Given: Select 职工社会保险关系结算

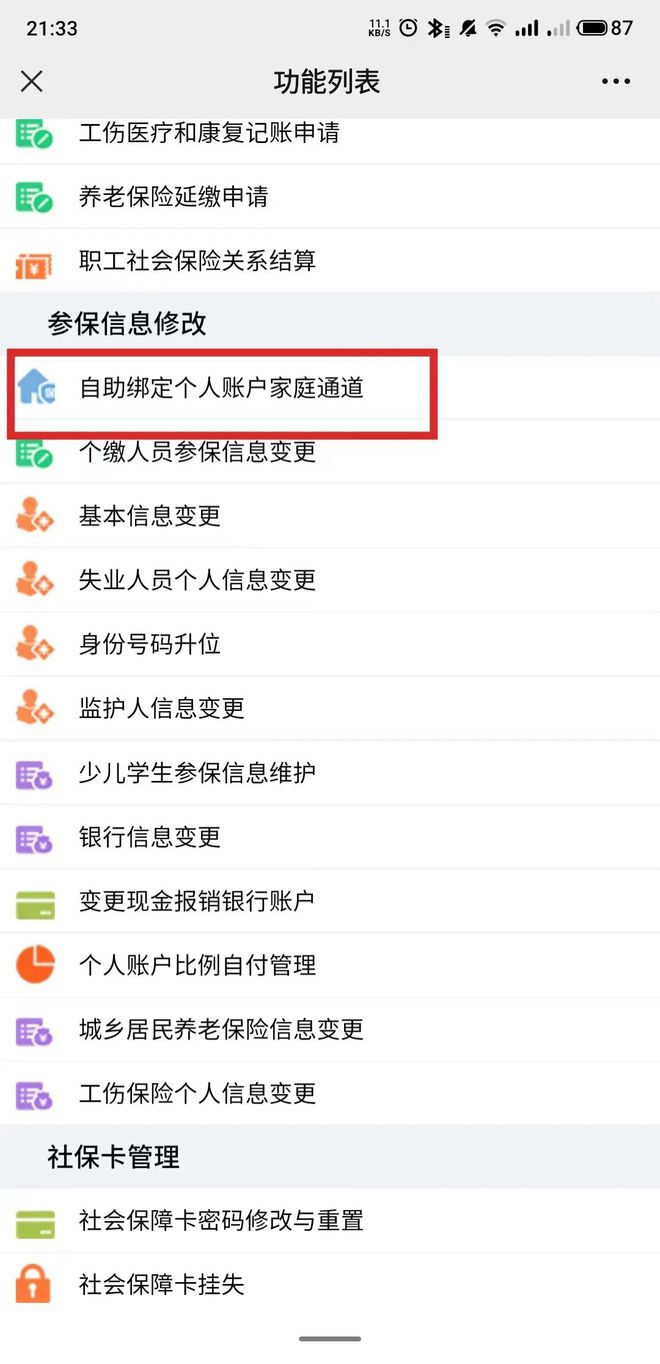Looking at the screenshot, I should pyautogui.click(x=330, y=261).
